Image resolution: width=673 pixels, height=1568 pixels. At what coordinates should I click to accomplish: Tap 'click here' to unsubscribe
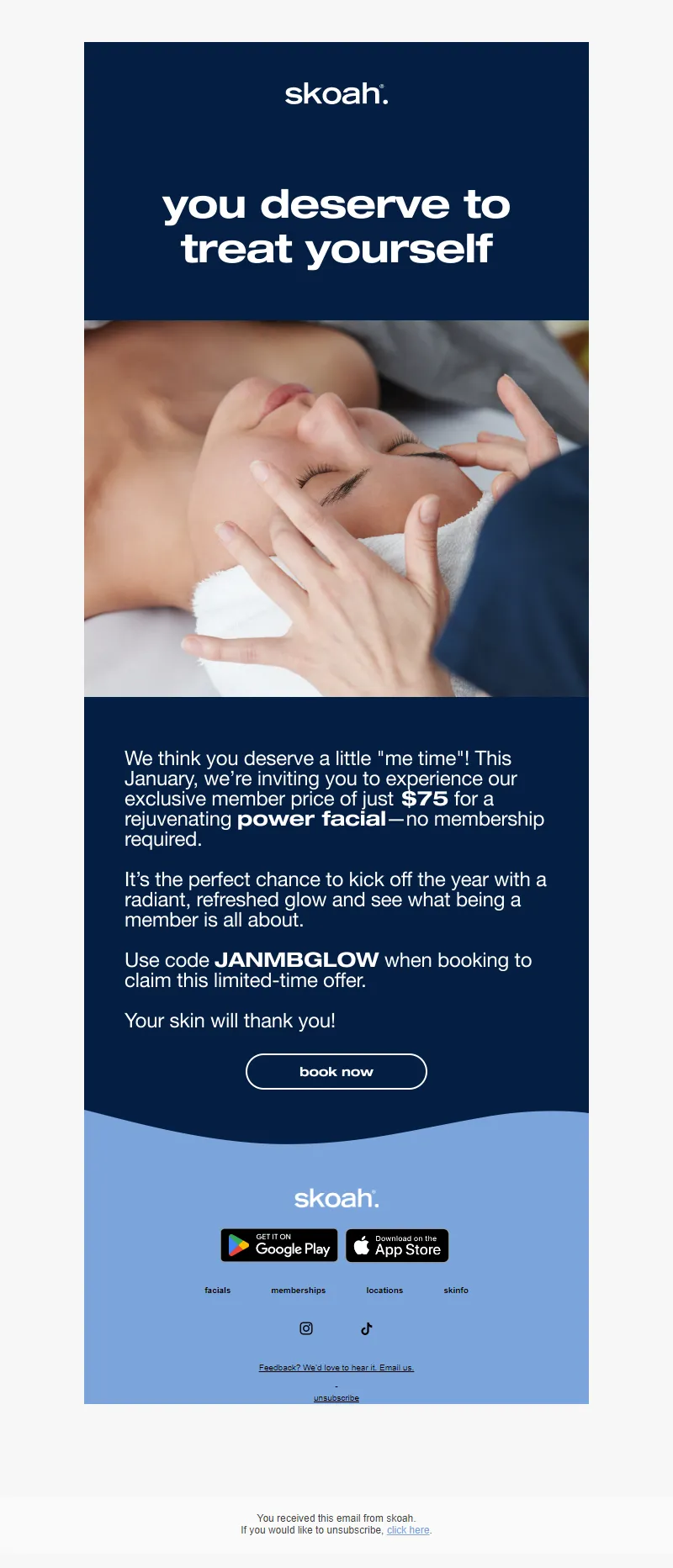(408, 1530)
